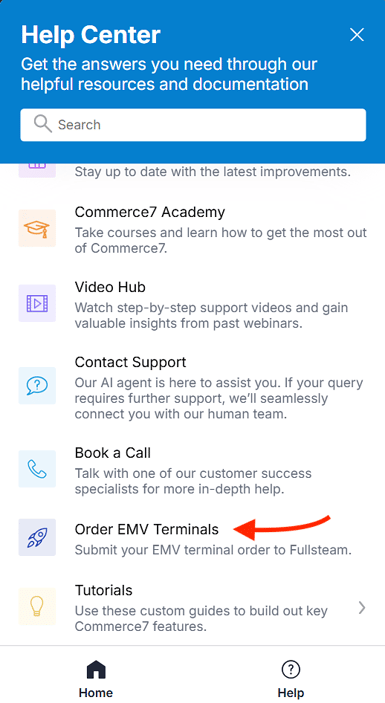The image size is (385, 703).
Task: Close the Help Center panel
Action: pyautogui.click(x=357, y=35)
